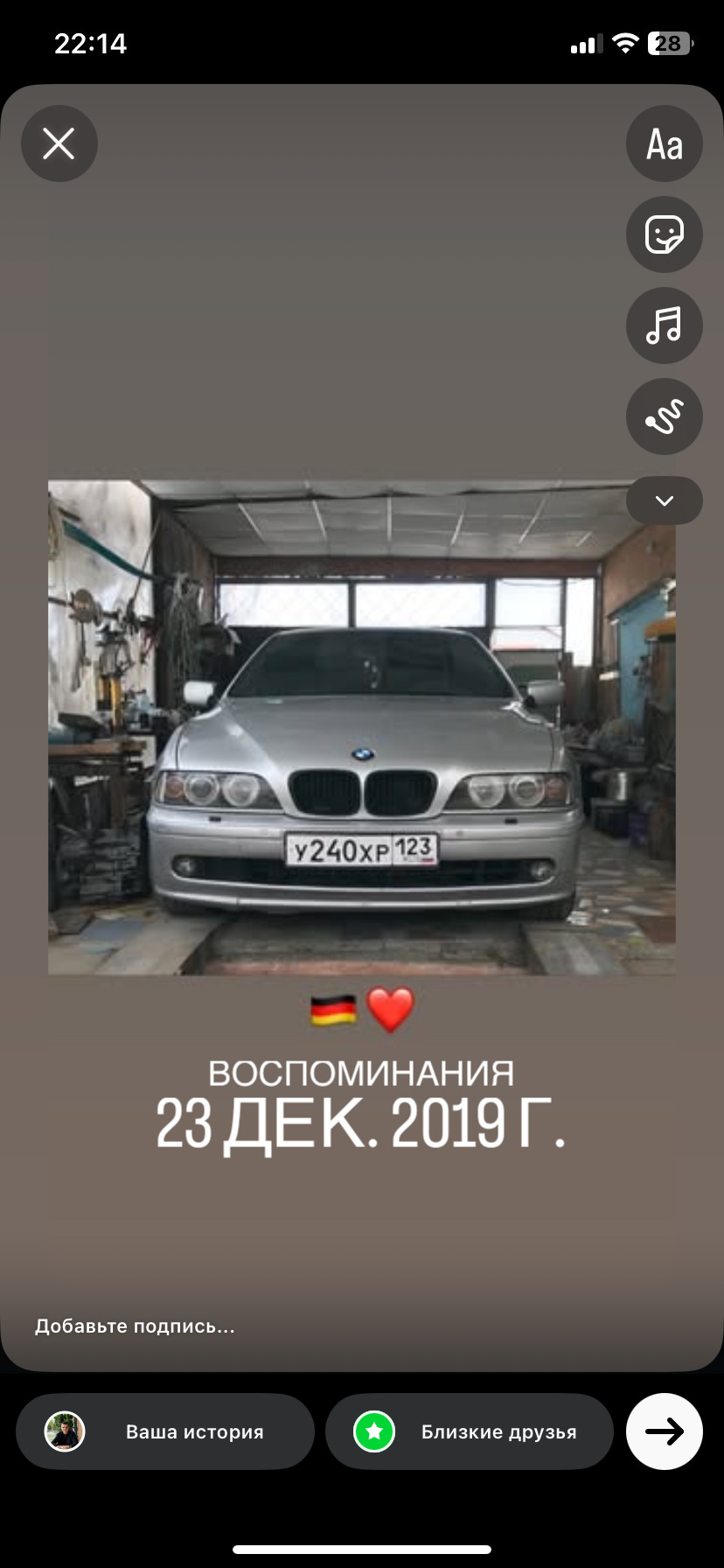Open the sticker picker
Screen dimensions: 724x1568
(x=664, y=234)
